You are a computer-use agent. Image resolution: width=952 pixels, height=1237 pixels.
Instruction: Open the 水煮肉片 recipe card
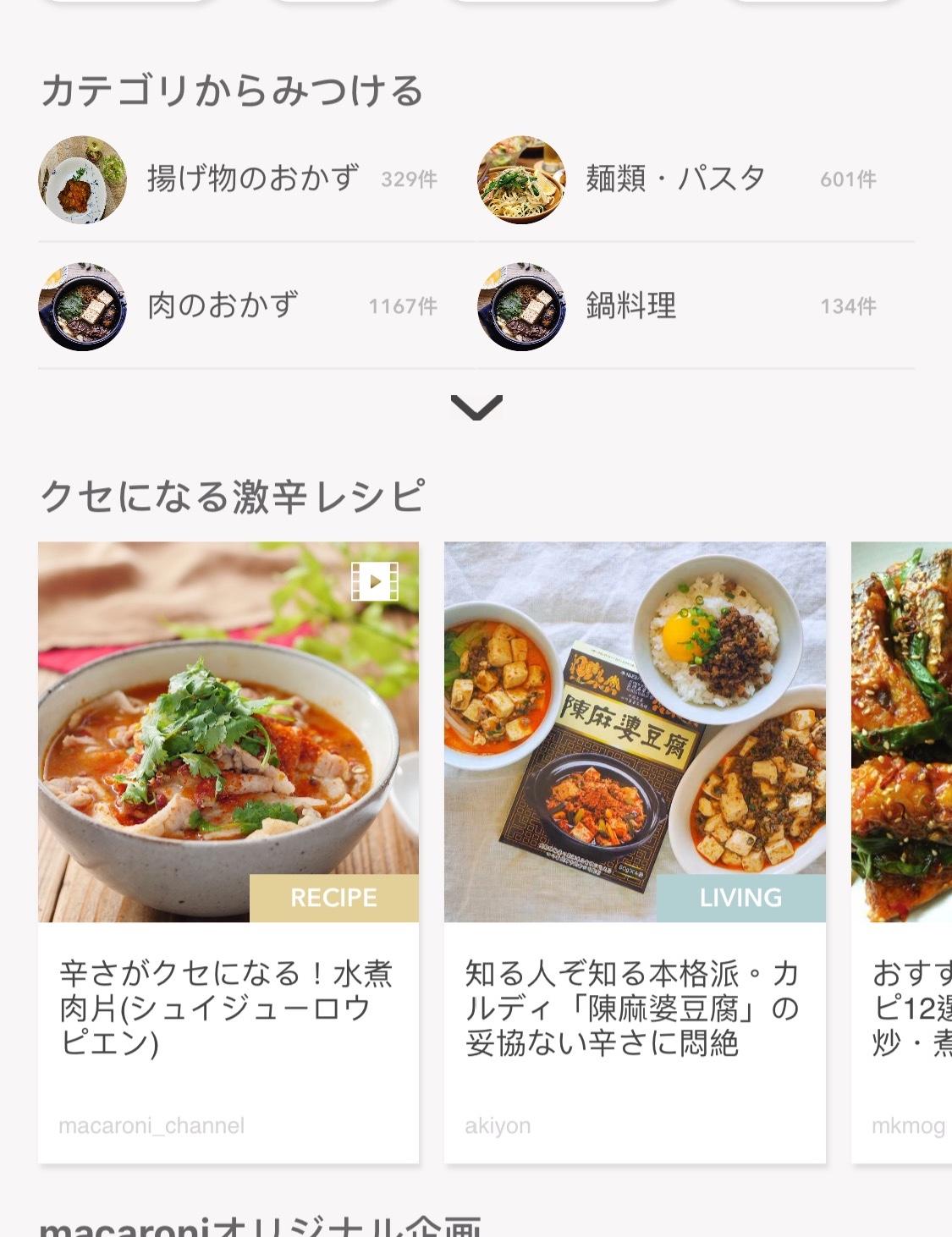pyautogui.click(x=228, y=850)
